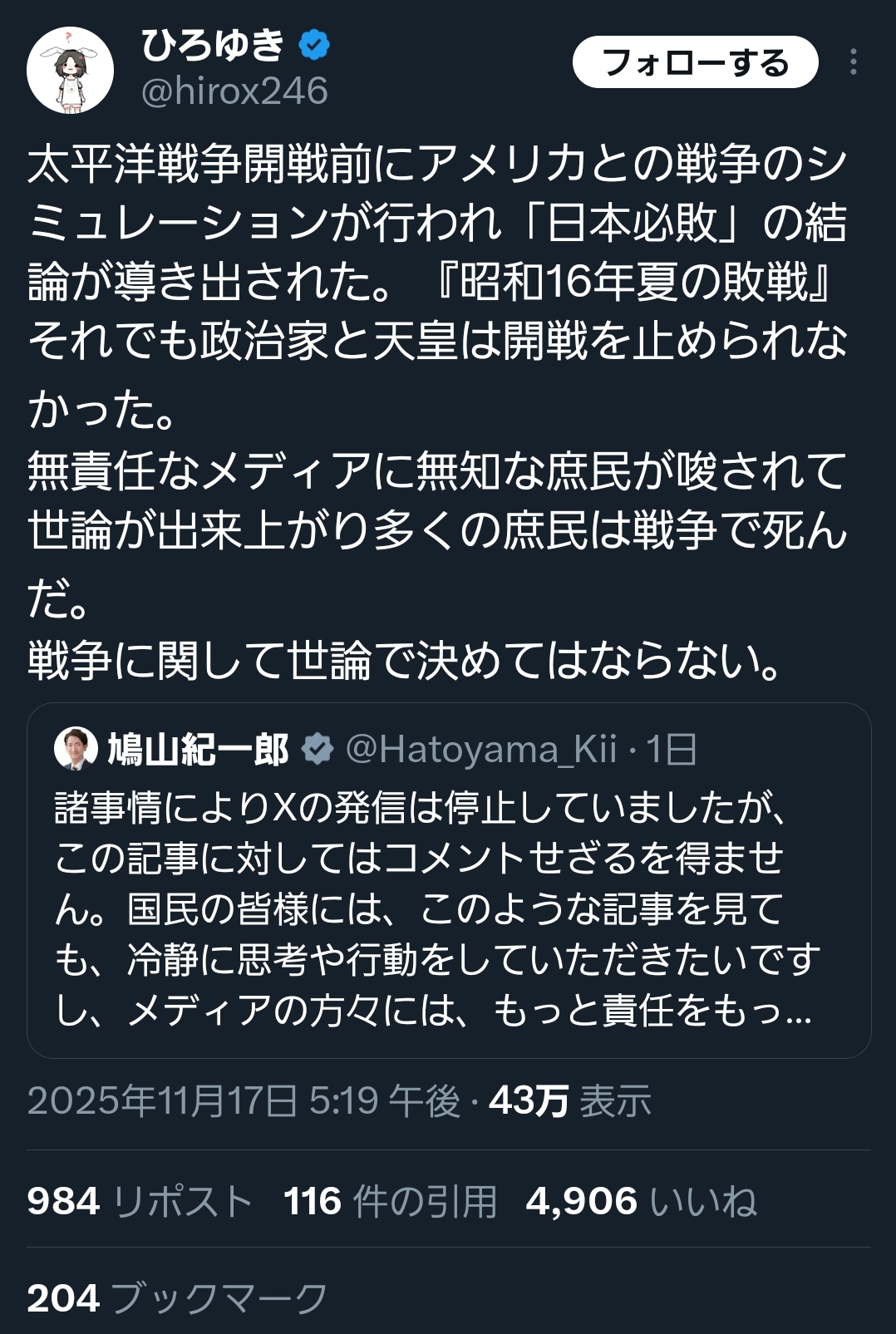The width and height of the screenshot is (896, 1334).
Task: Open the @hirox246 profile handle
Action: click(x=234, y=91)
